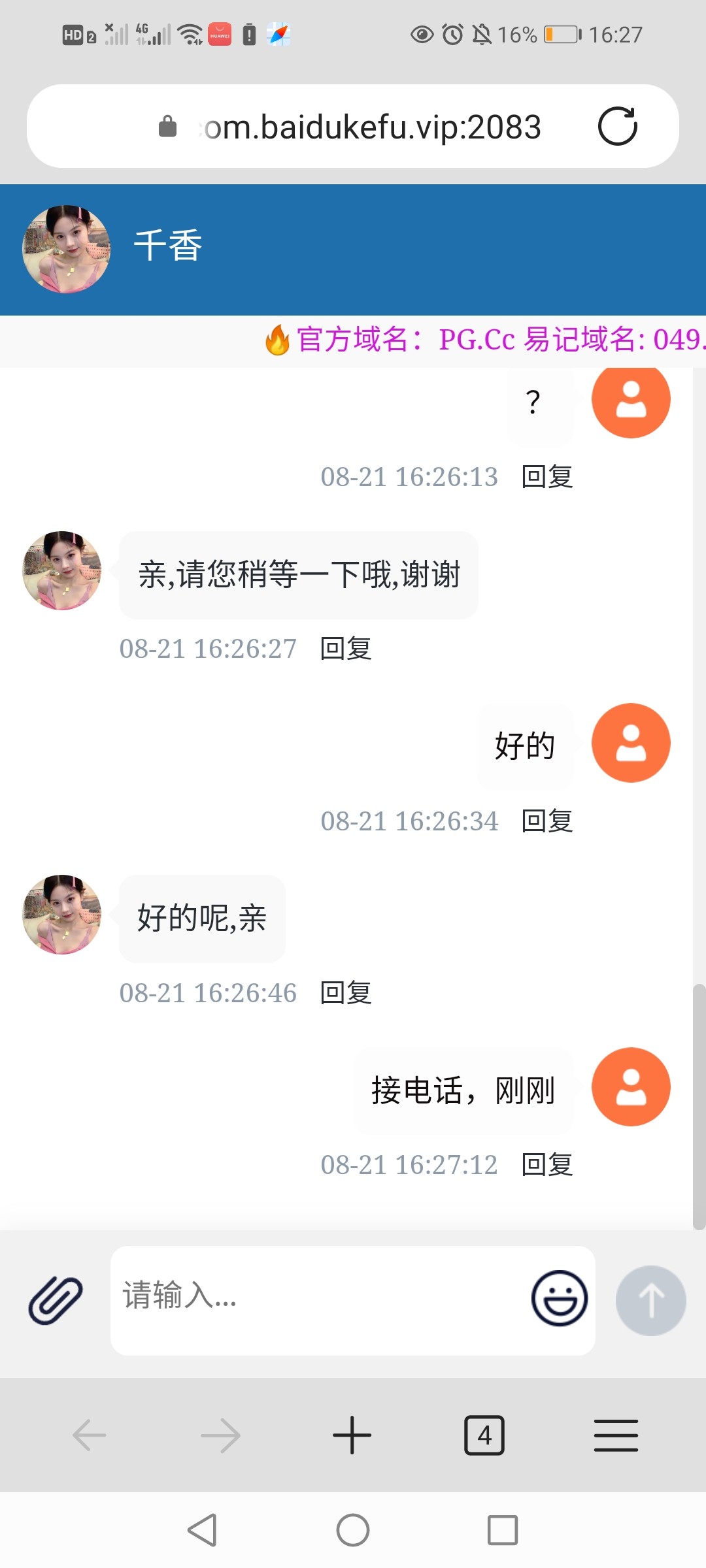Reply to the 16:26:13 question mark message
706x1568 pixels.
point(547,477)
